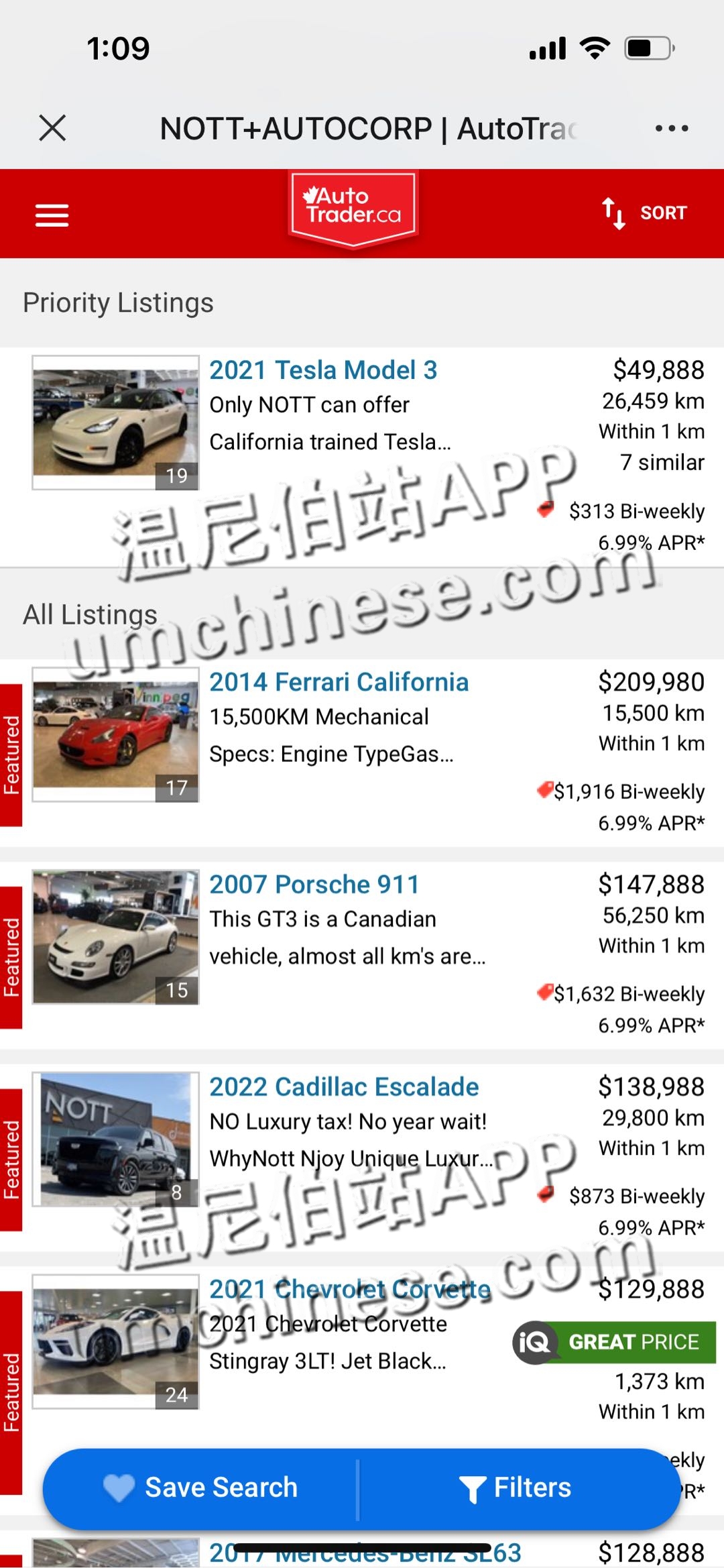The image size is (724, 1568).
Task: Open the Filters panel
Action: (516, 1488)
